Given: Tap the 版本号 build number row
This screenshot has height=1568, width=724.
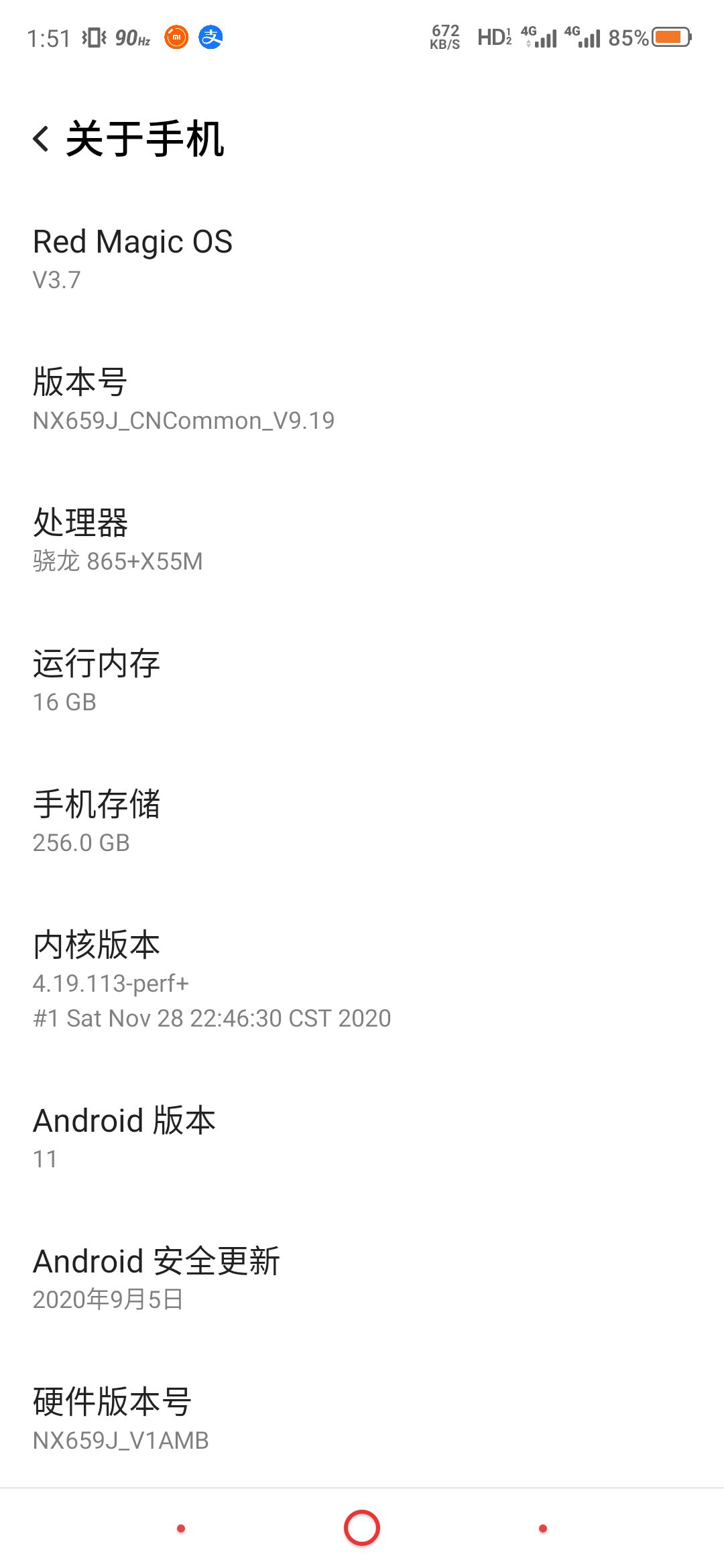Looking at the screenshot, I should pyautogui.click(x=362, y=399).
